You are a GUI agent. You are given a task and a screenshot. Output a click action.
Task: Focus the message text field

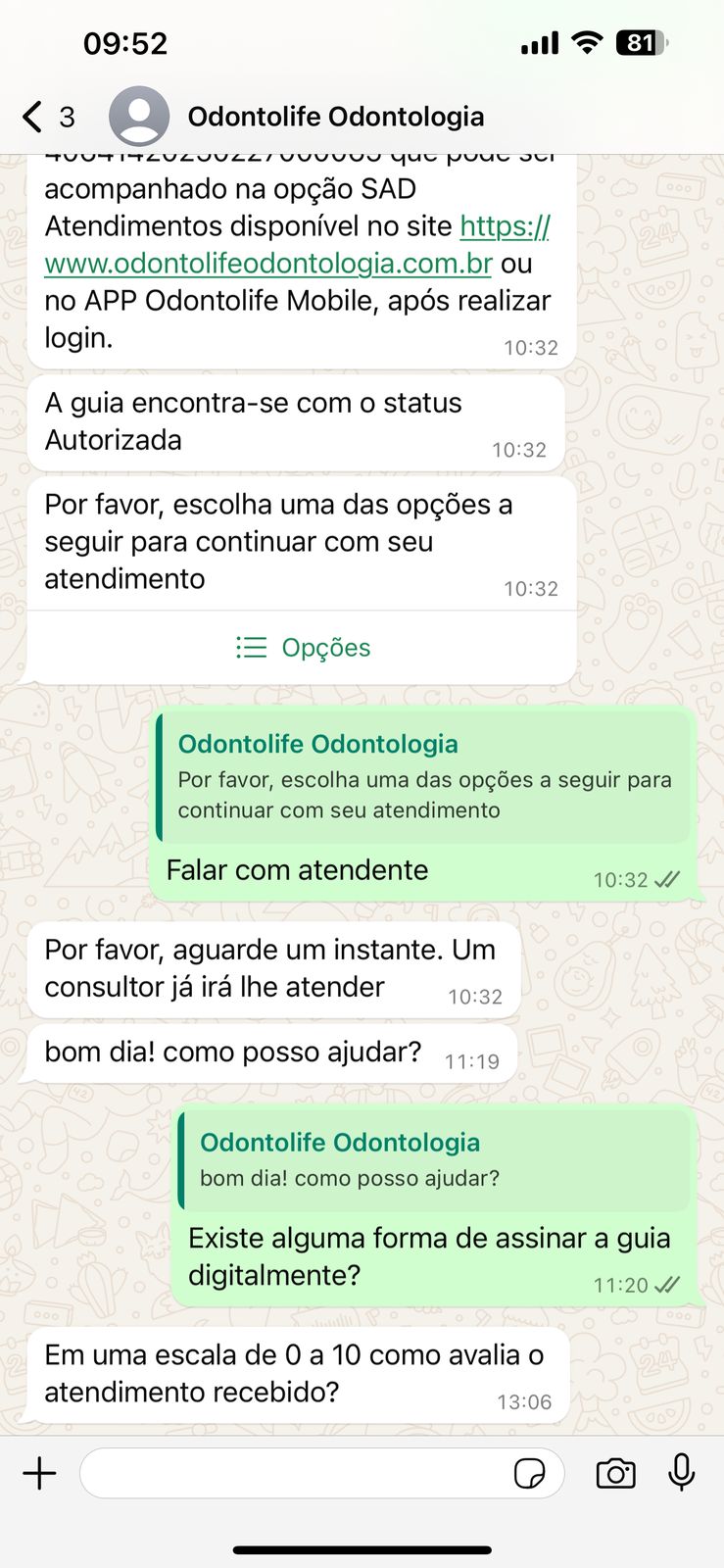point(294,1473)
